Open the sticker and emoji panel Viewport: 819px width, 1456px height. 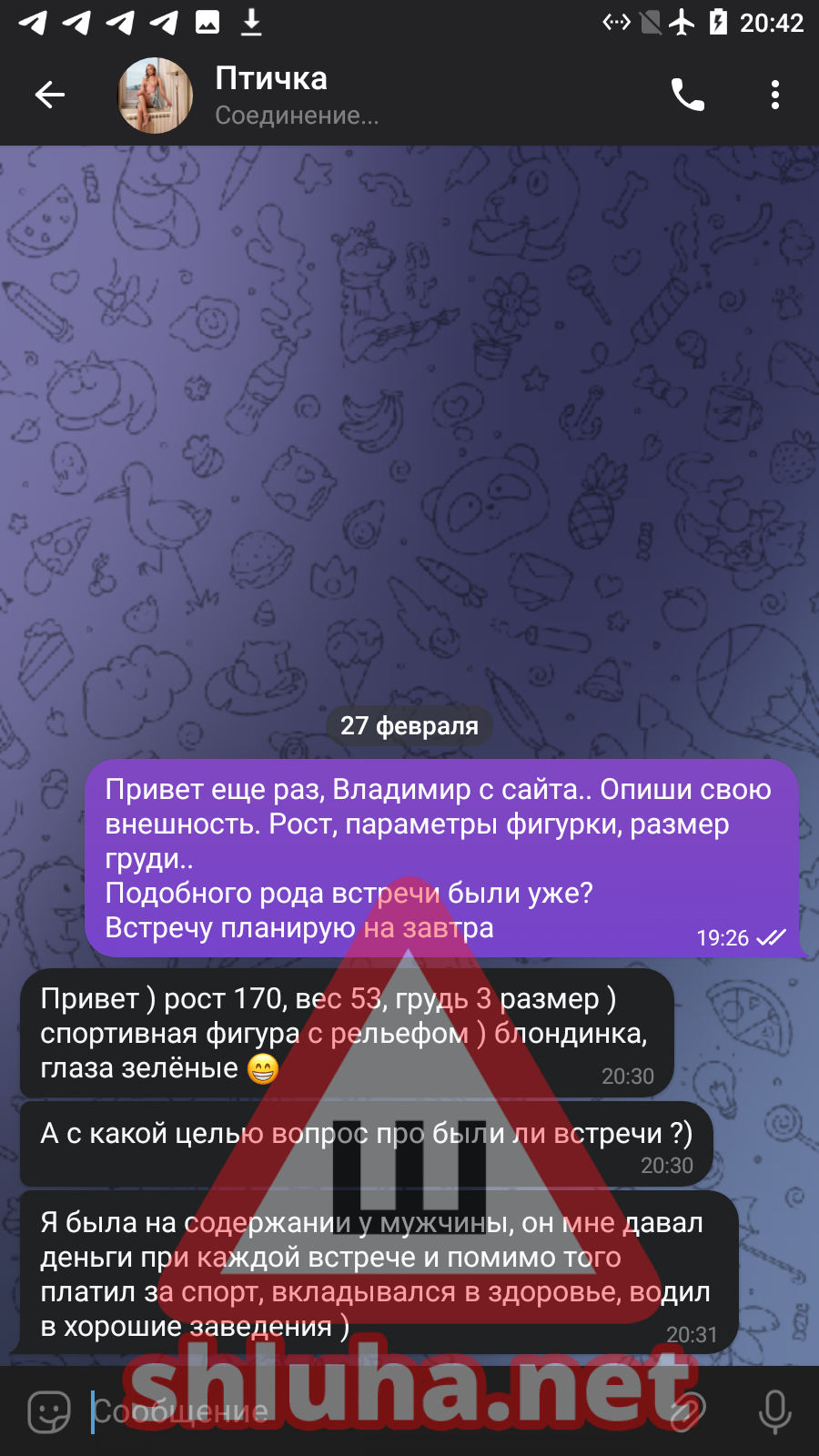tap(49, 1412)
